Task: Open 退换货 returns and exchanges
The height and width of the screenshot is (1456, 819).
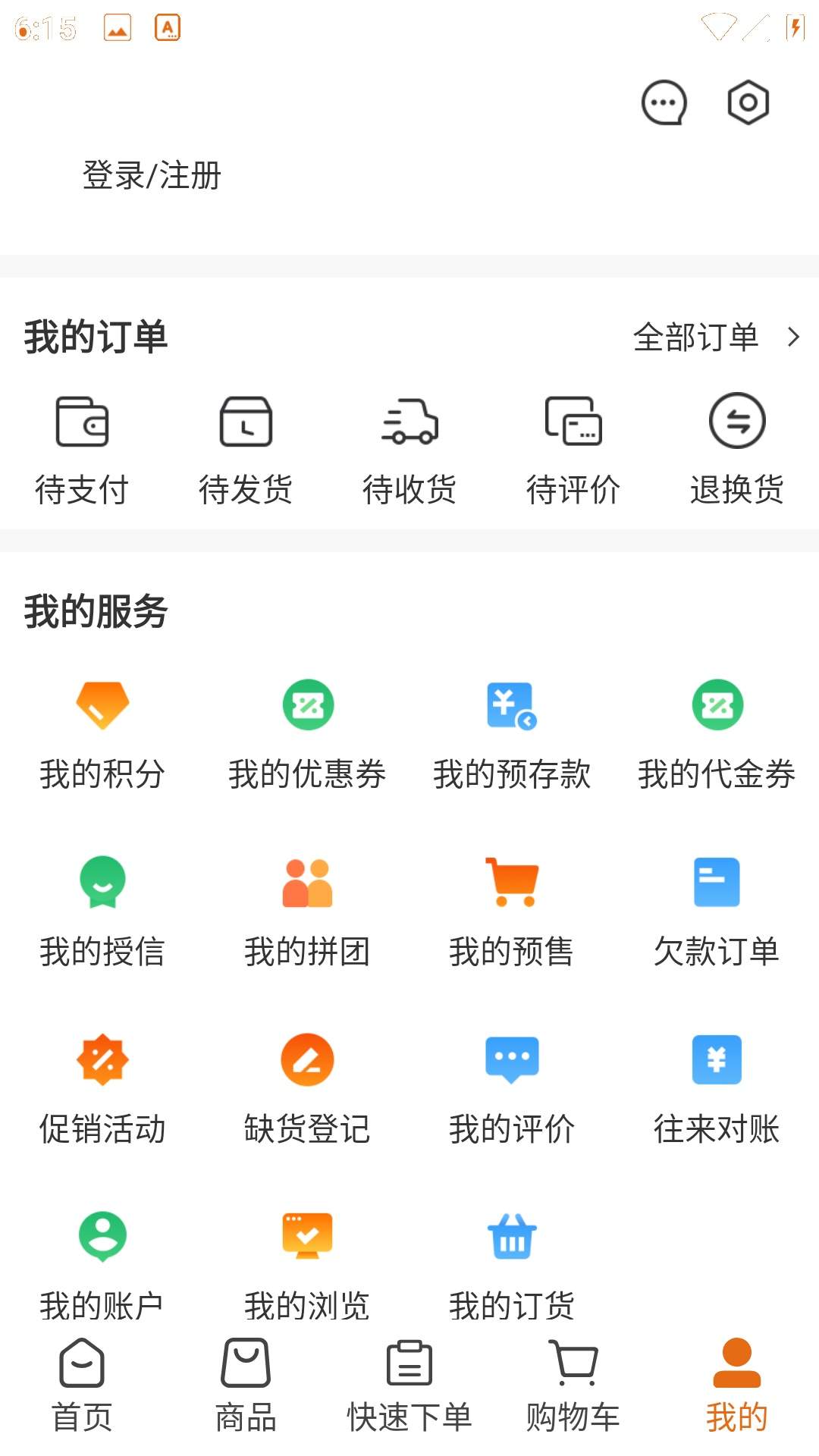Action: 737,449
